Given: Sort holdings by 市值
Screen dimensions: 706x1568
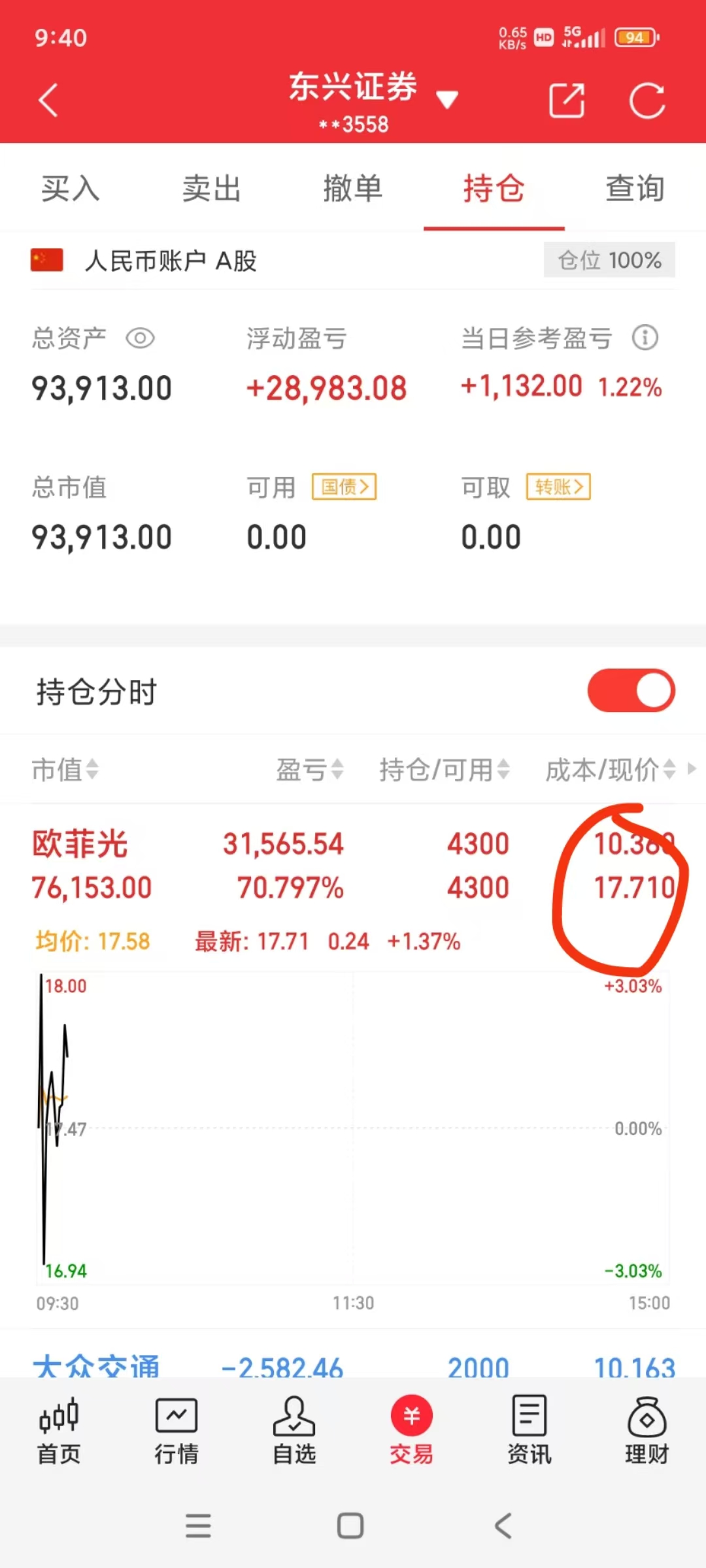Looking at the screenshot, I should 65,770.
